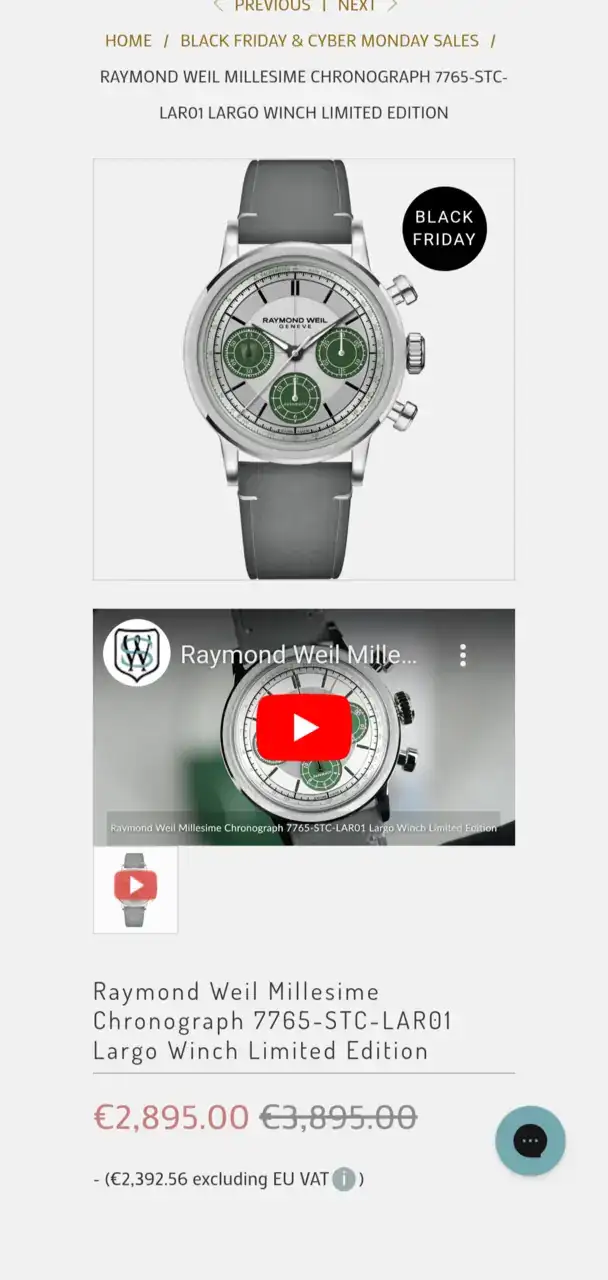608x1280 pixels.
Task: Open the channel logo on the video
Action: tap(137, 653)
